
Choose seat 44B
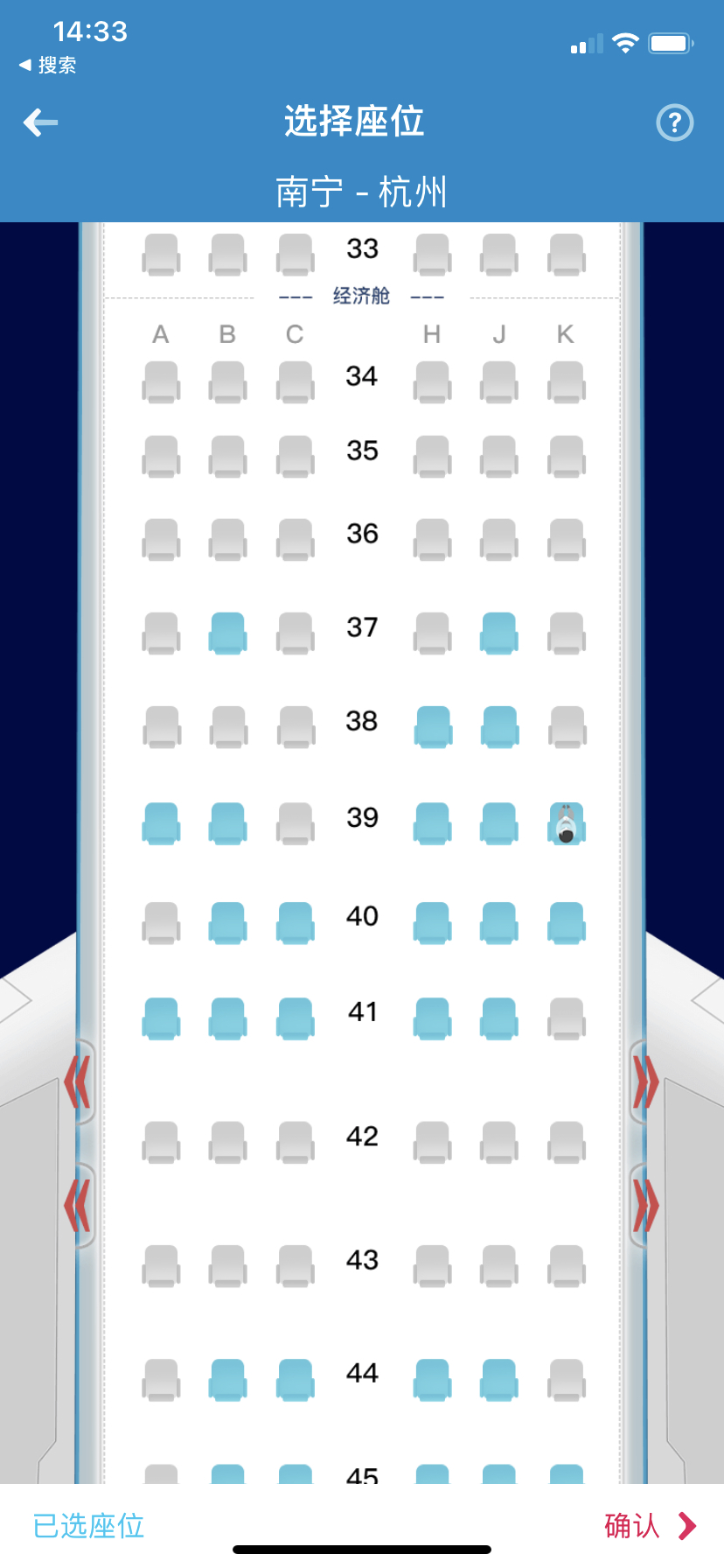(x=227, y=1379)
